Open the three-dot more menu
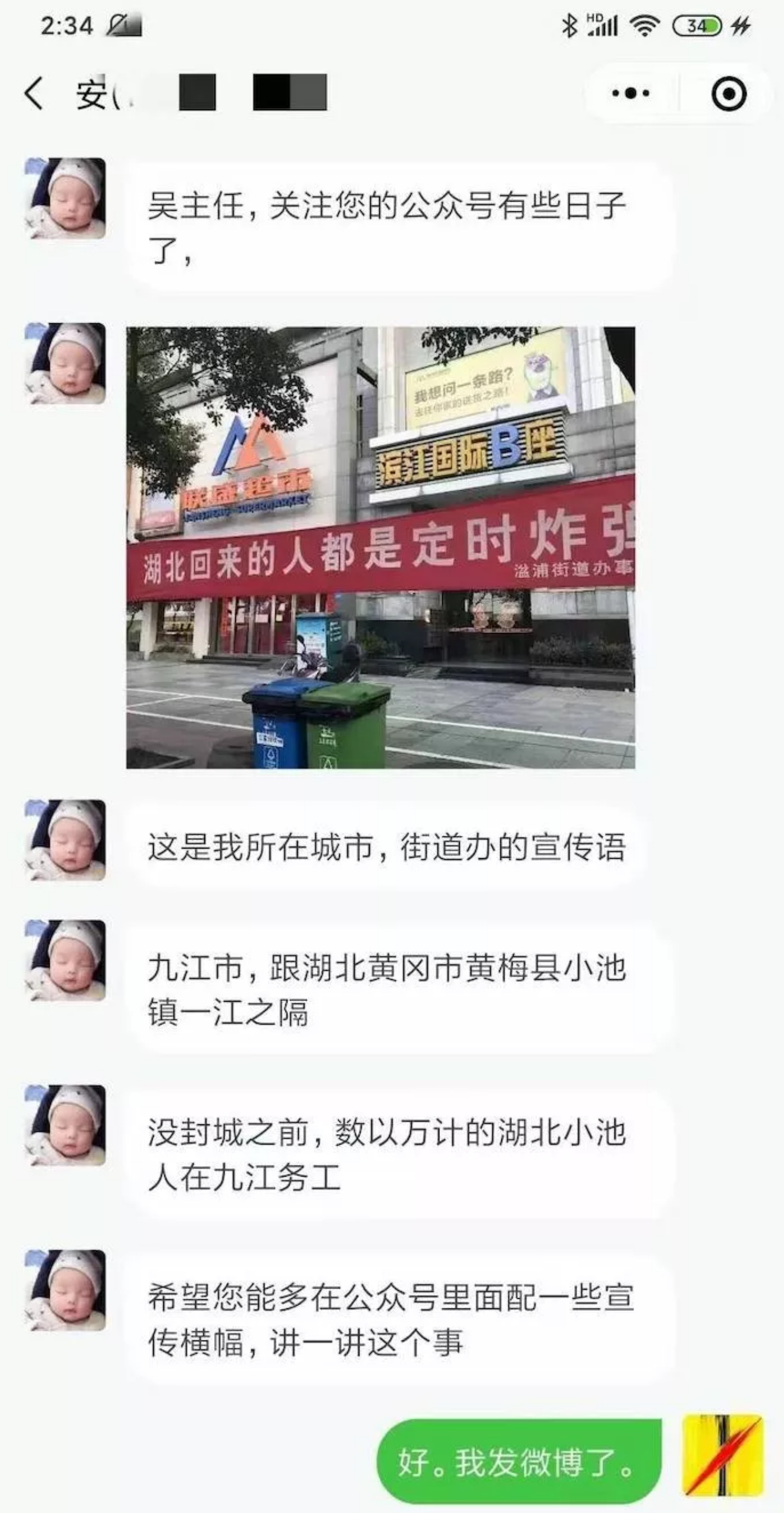Image resolution: width=784 pixels, height=1513 pixels. pyautogui.click(x=630, y=93)
